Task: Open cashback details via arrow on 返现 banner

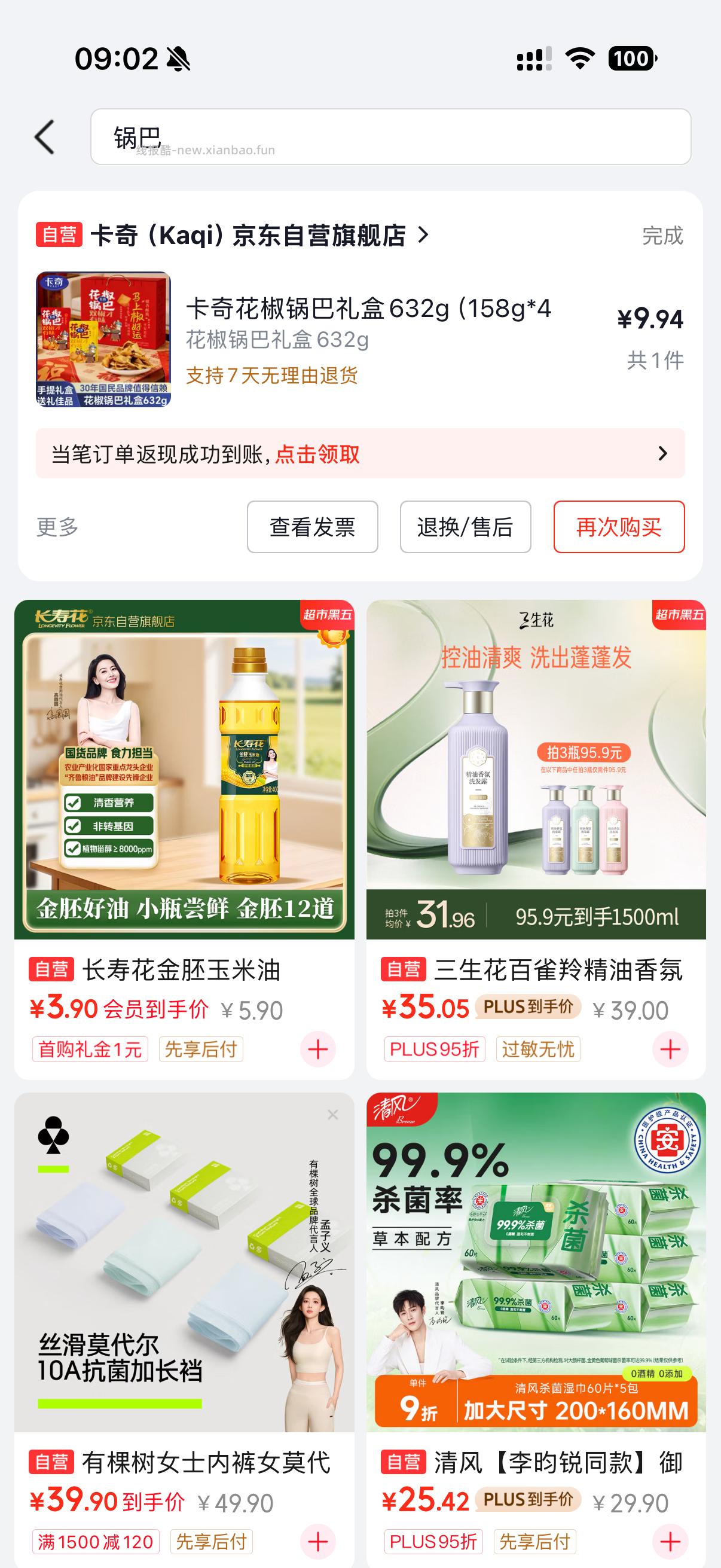Action: 662,453
